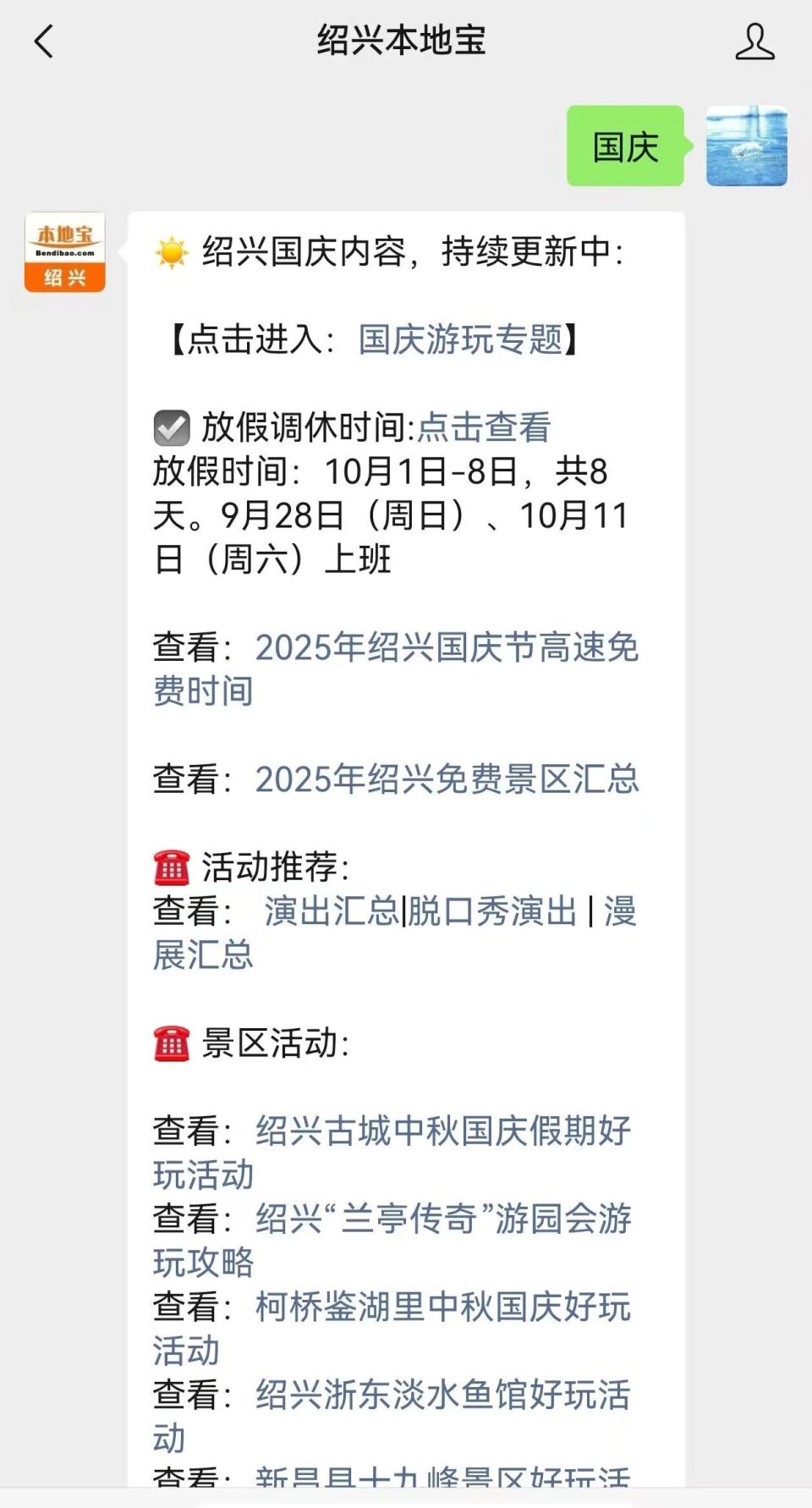Open the 演出汇总 link

(334, 912)
